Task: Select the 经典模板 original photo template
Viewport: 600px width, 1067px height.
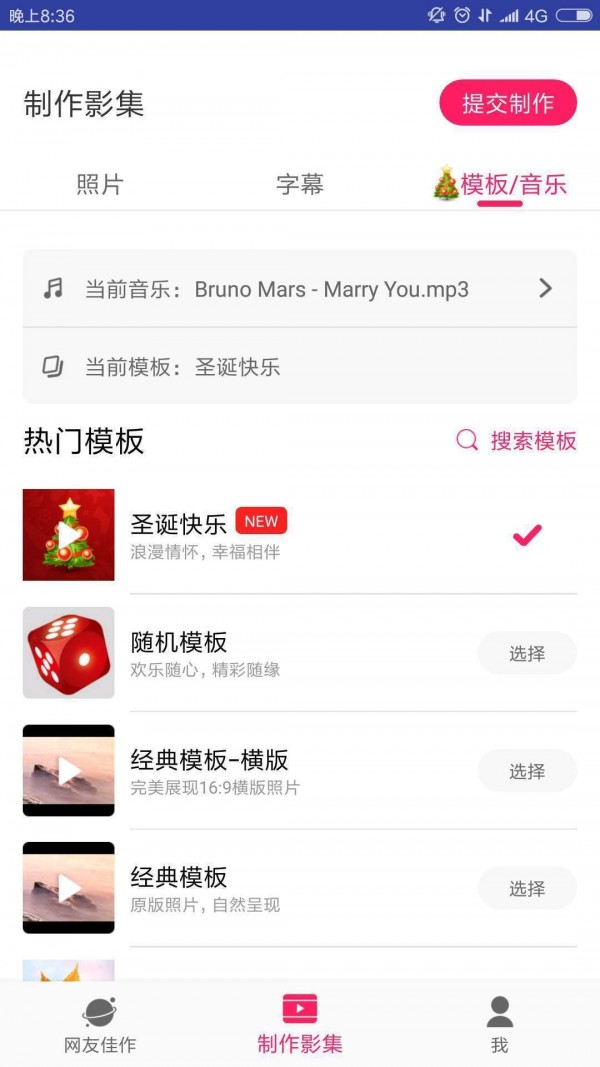Action: coord(527,888)
